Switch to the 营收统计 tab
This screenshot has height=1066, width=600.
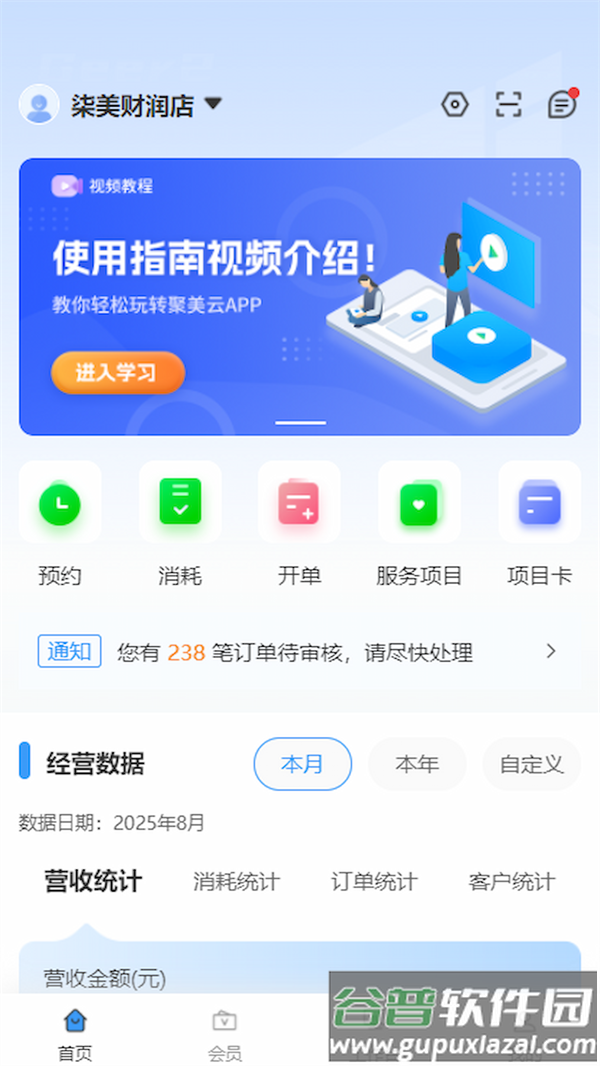(93, 881)
